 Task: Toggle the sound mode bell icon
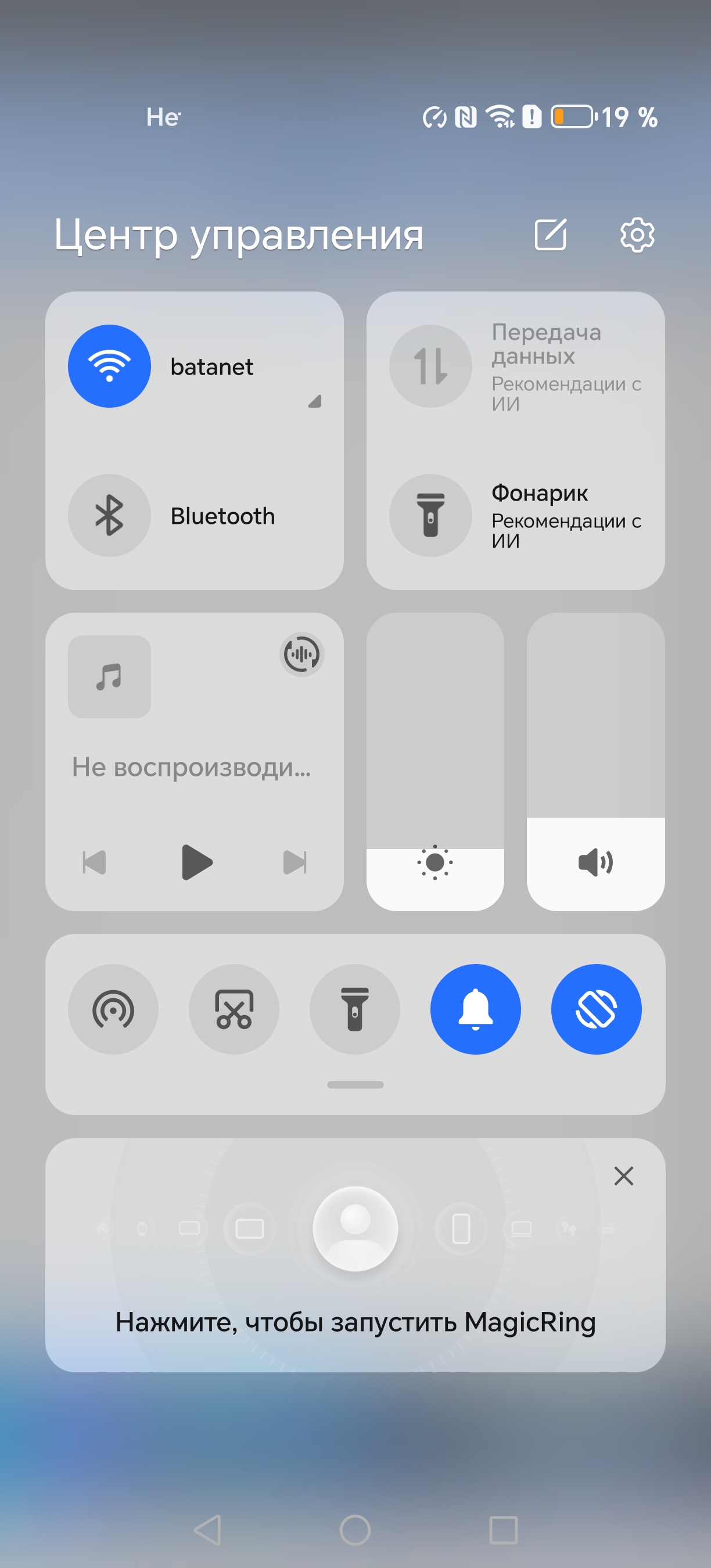coord(475,1009)
